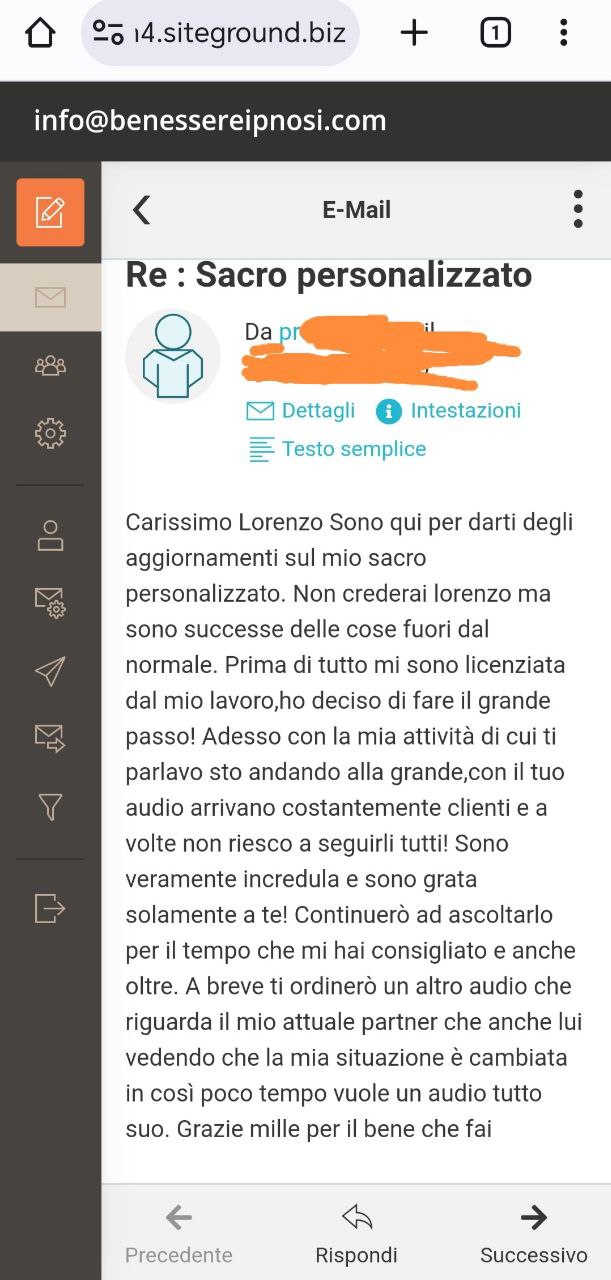View the Intestazioni headers of this email
This screenshot has width=611, height=1280.
point(449,411)
